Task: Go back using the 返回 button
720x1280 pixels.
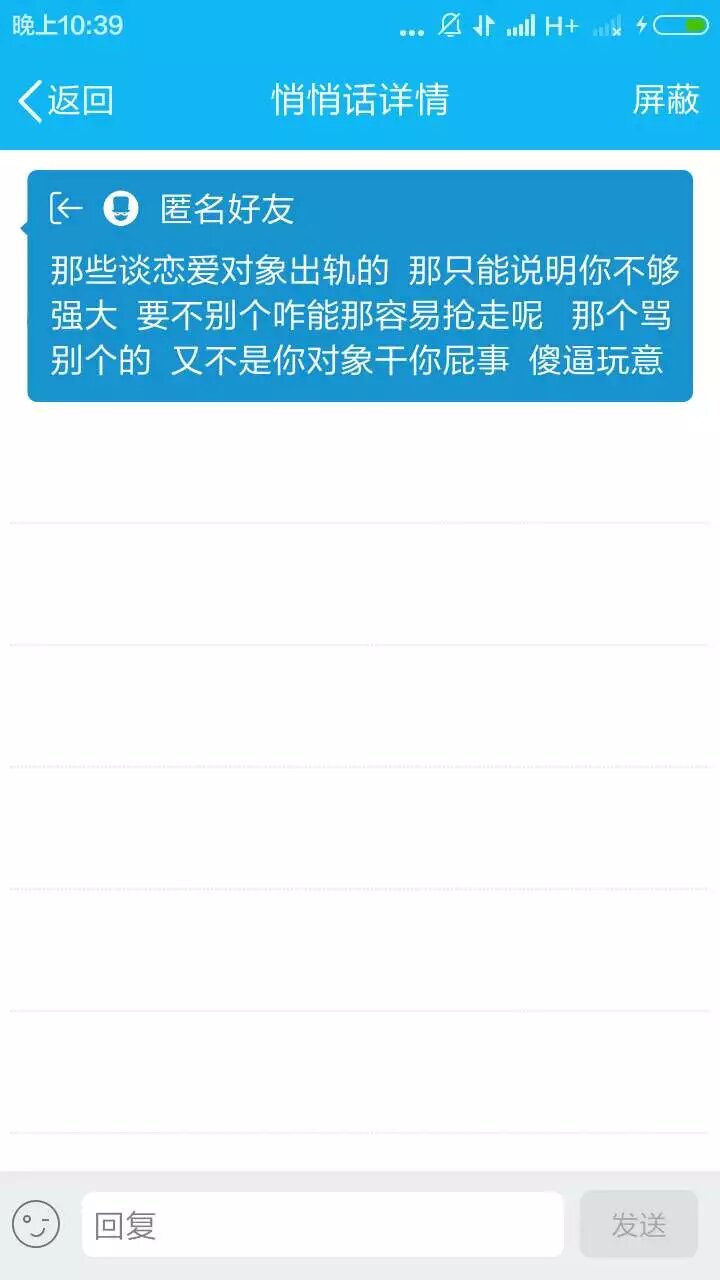Action: point(65,100)
